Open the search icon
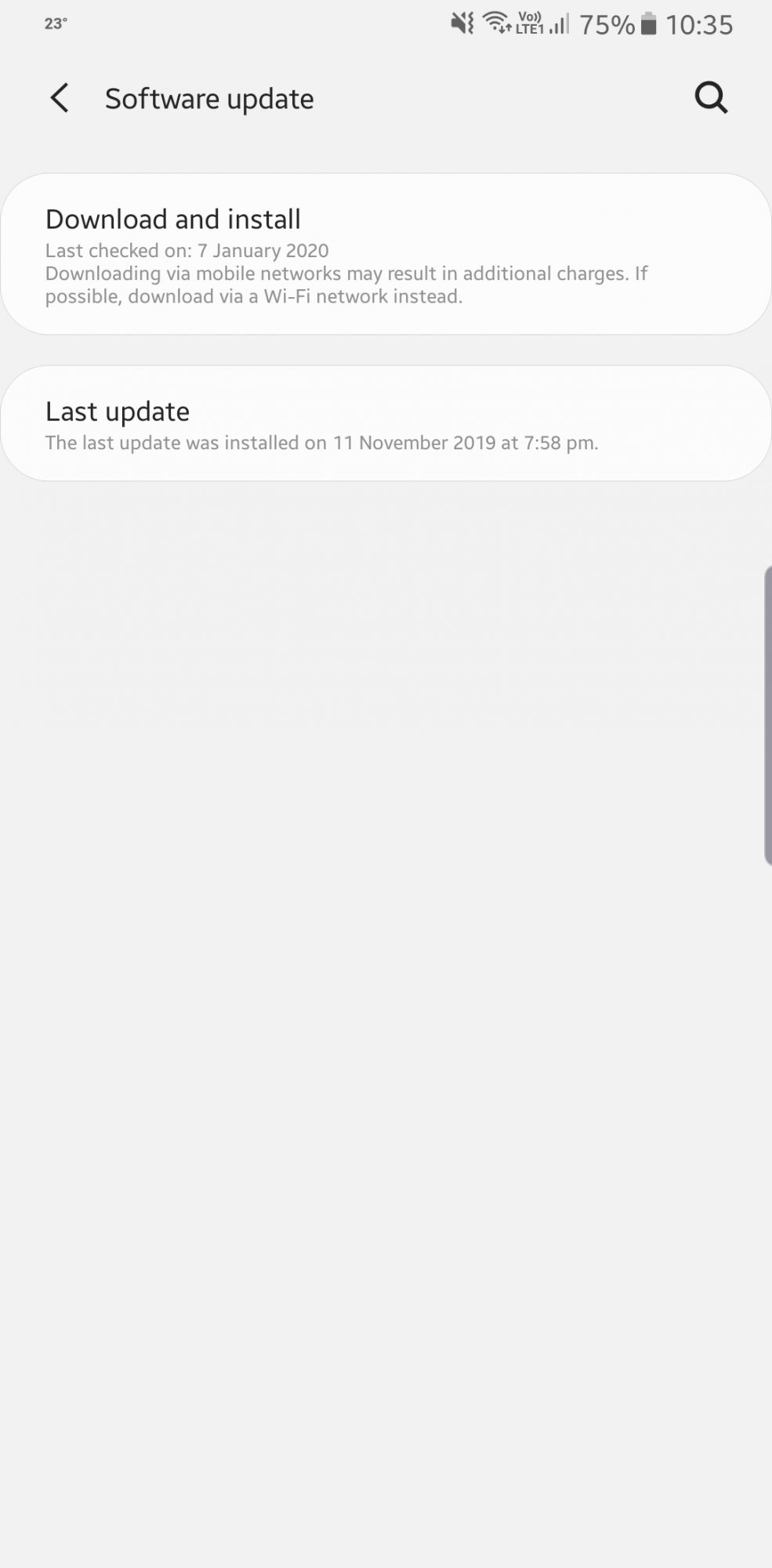772x1568 pixels. [711, 99]
